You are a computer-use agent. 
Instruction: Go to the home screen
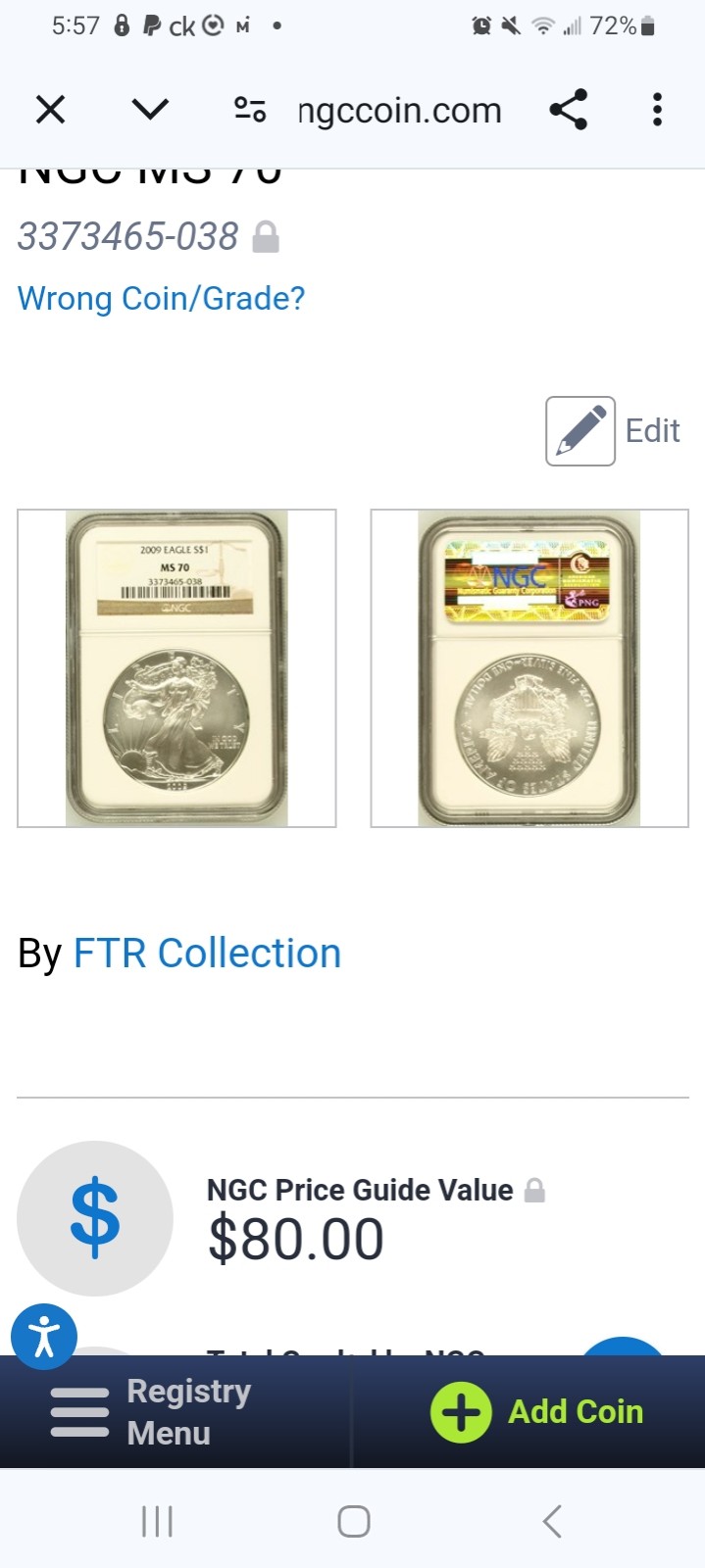click(x=353, y=1521)
